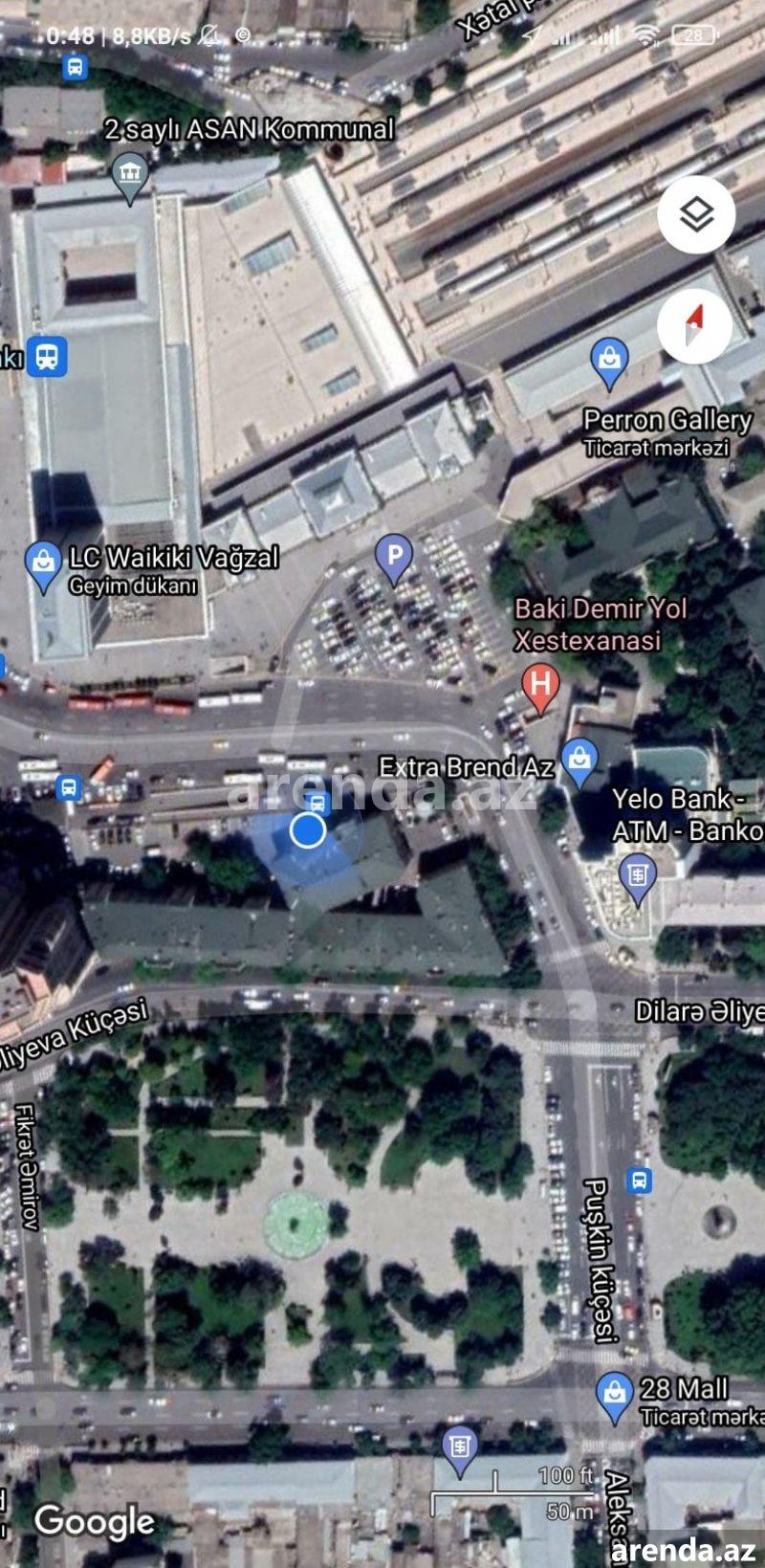Image resolution: width=765 pixels, height=1568 pixels.
Task: Select the bus stop on Puşkin küçəsi
Action: pyautogui.click(x=639, y=1179)
